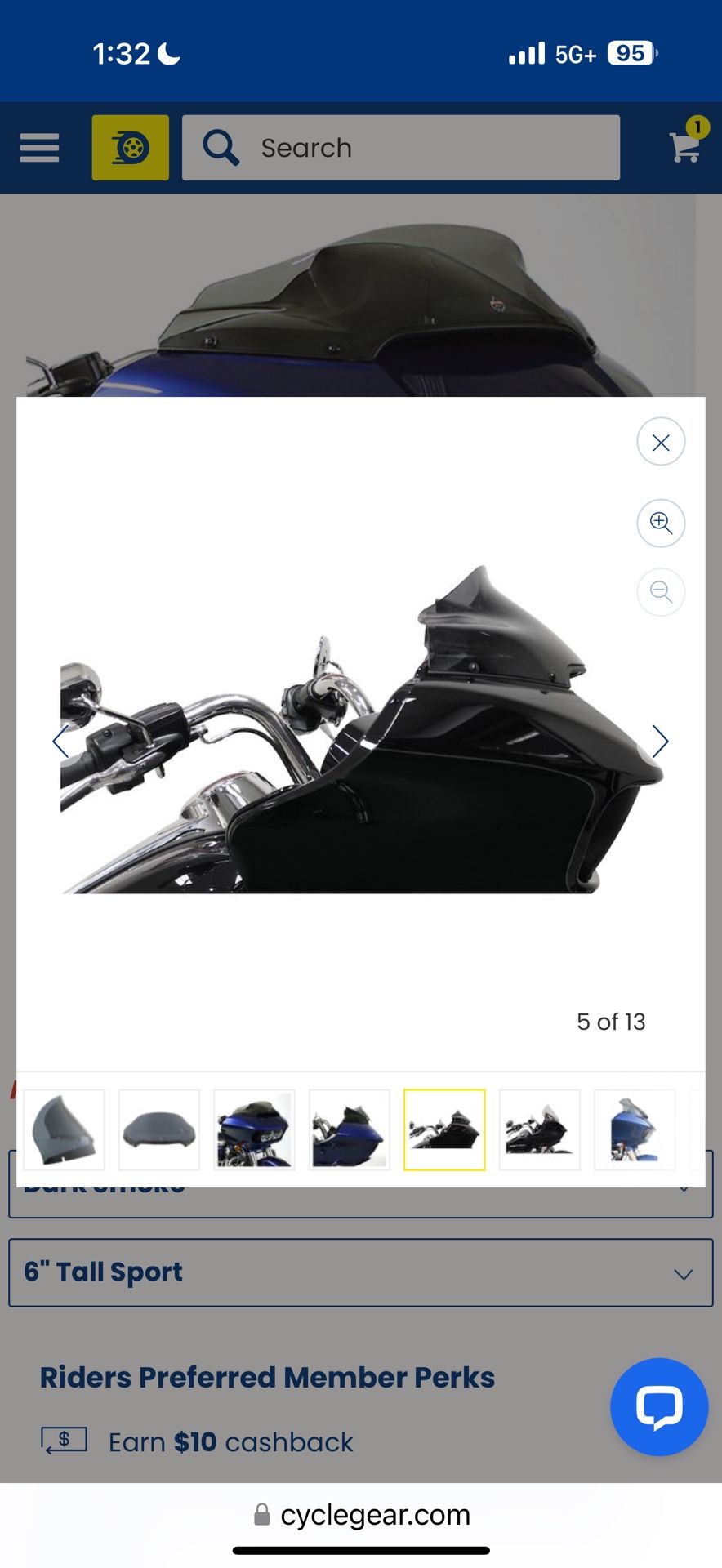Zoom in on the product image

pyautogui.click(x=661, y=523)
